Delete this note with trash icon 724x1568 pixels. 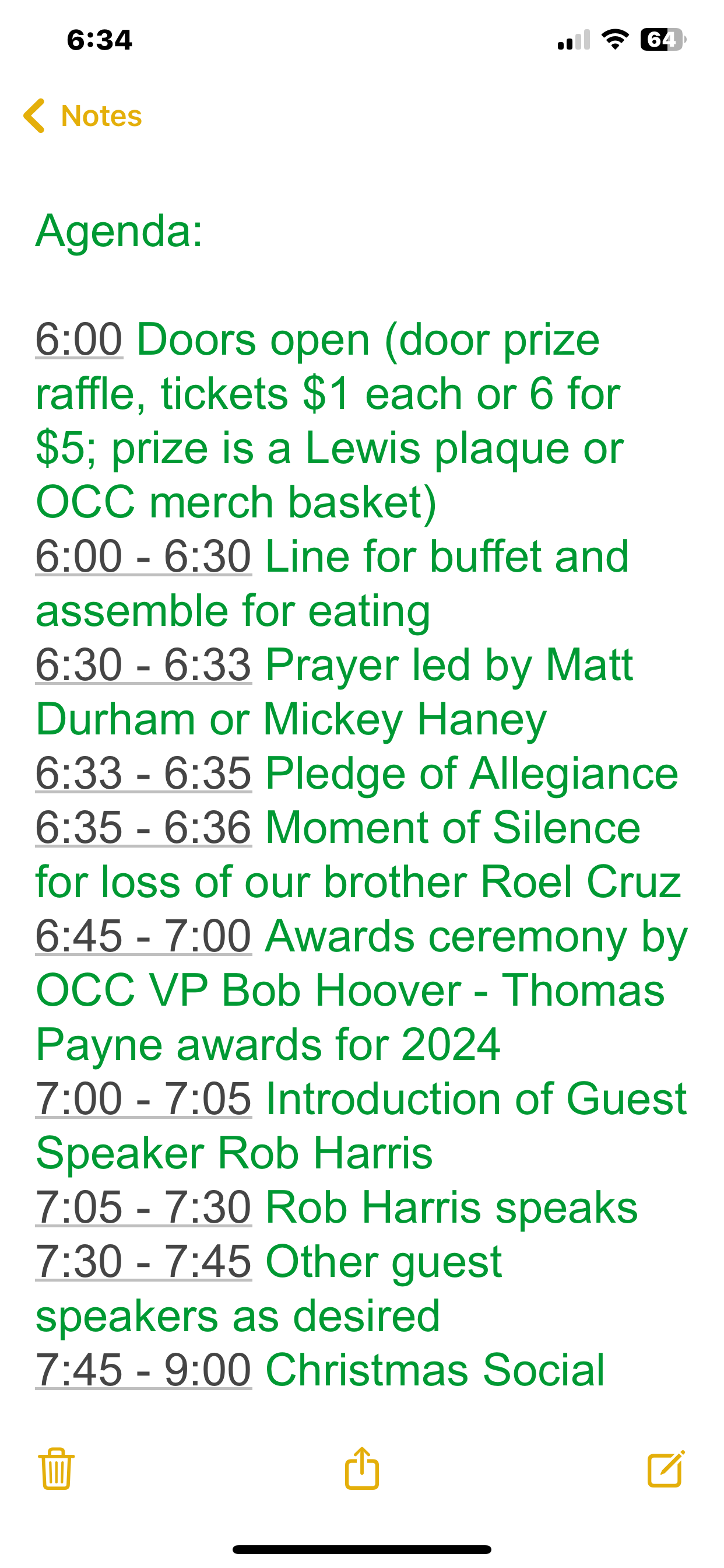(57, 1469)
